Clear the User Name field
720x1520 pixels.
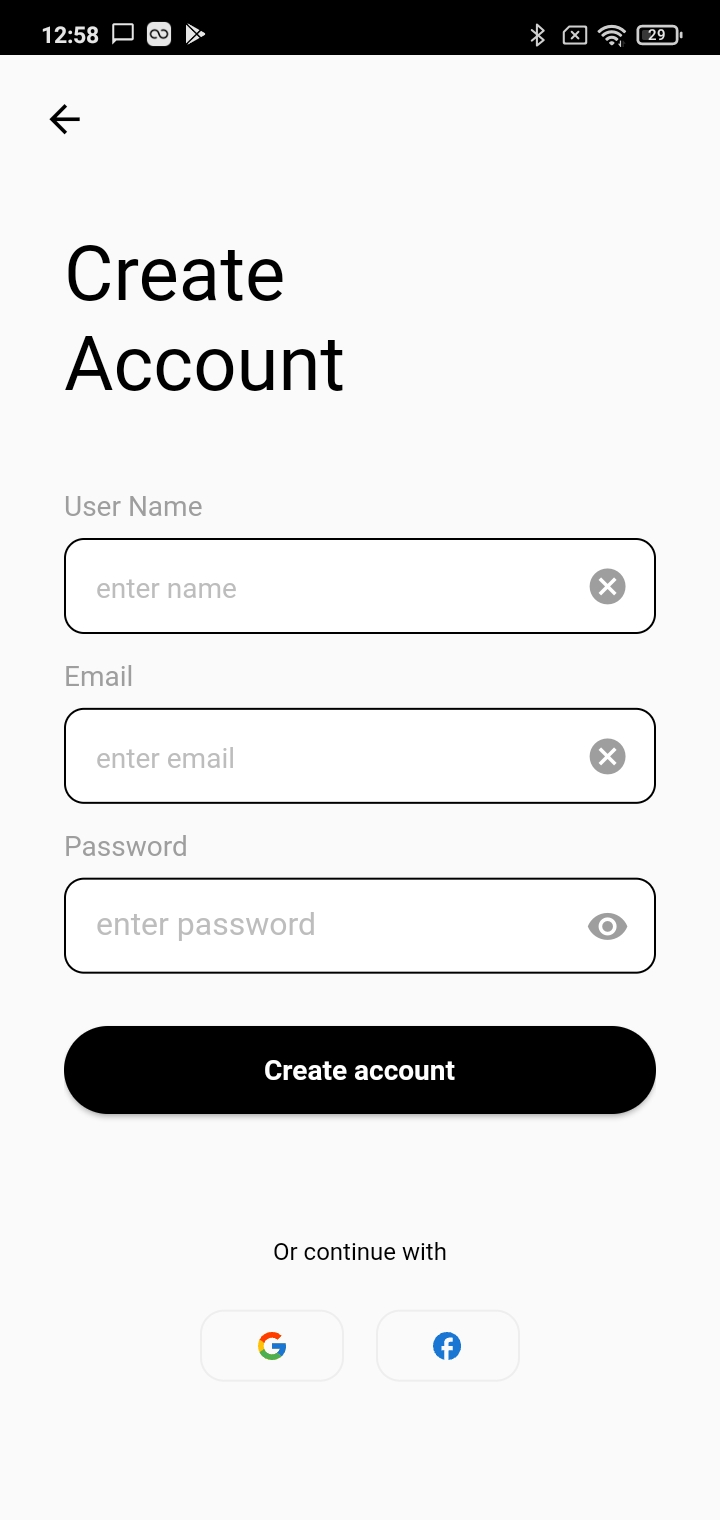[x=607, y=586]
